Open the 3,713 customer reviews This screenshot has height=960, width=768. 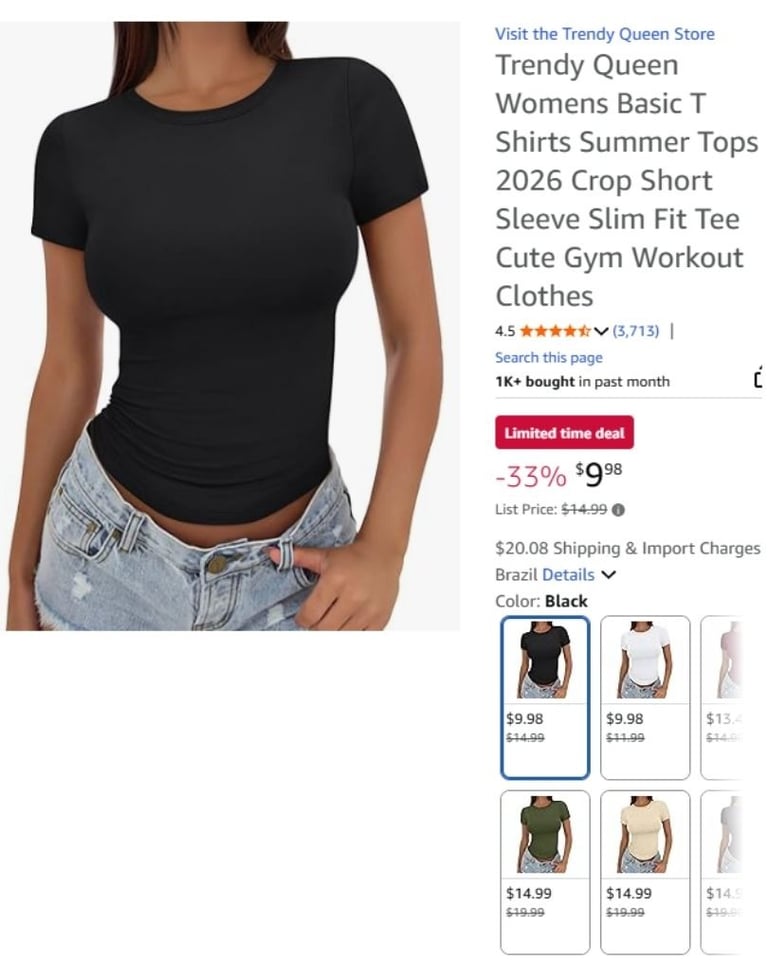635,331
